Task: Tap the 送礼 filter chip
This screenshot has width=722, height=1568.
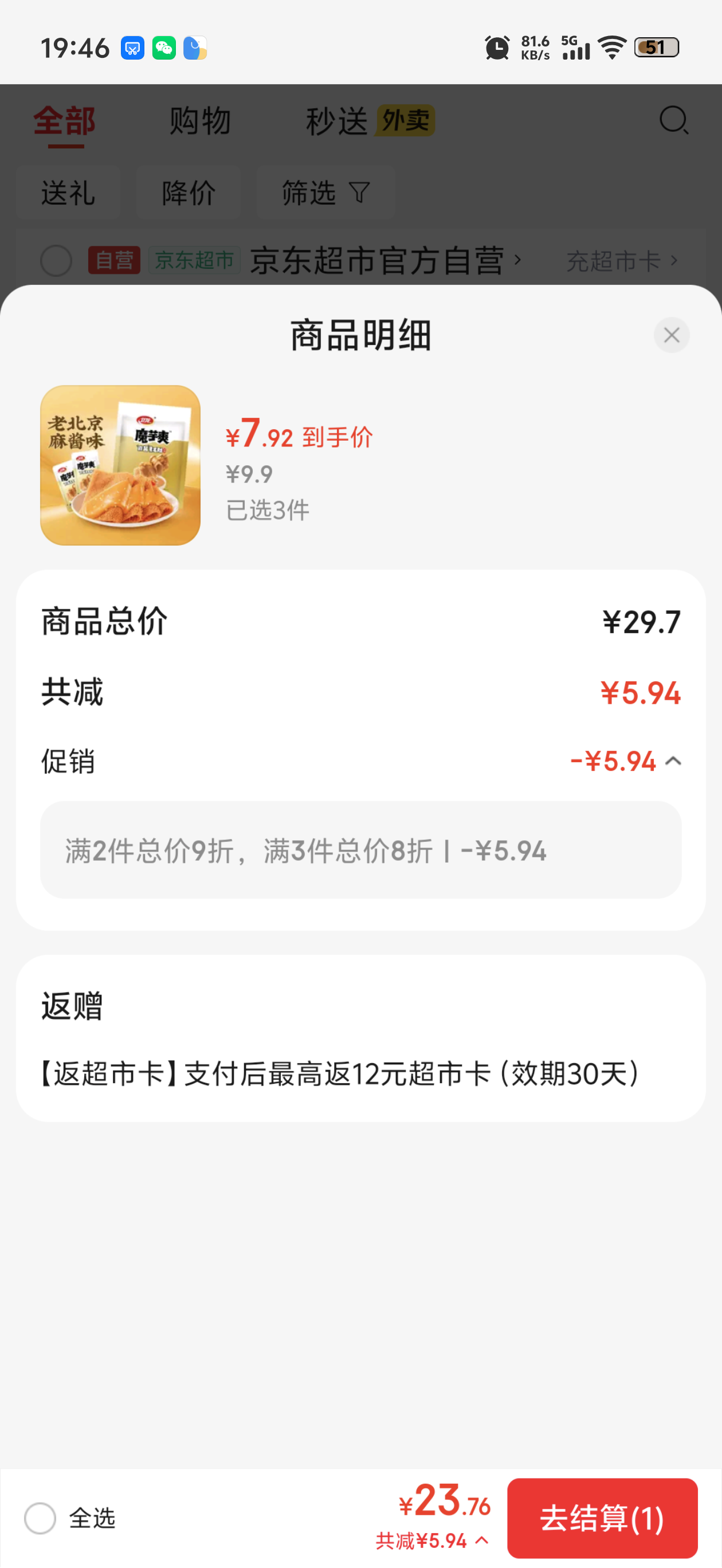Action: 68,193
